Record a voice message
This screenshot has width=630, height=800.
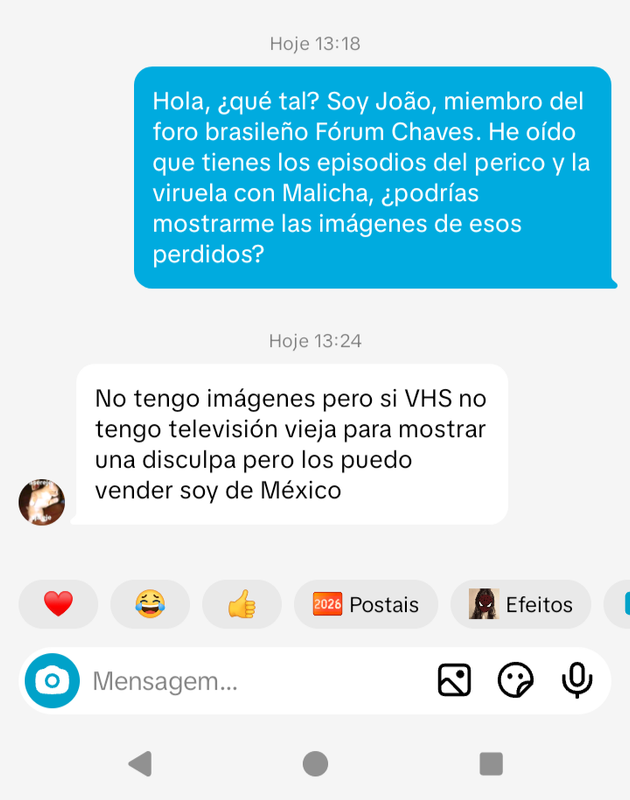pos(576,681)
